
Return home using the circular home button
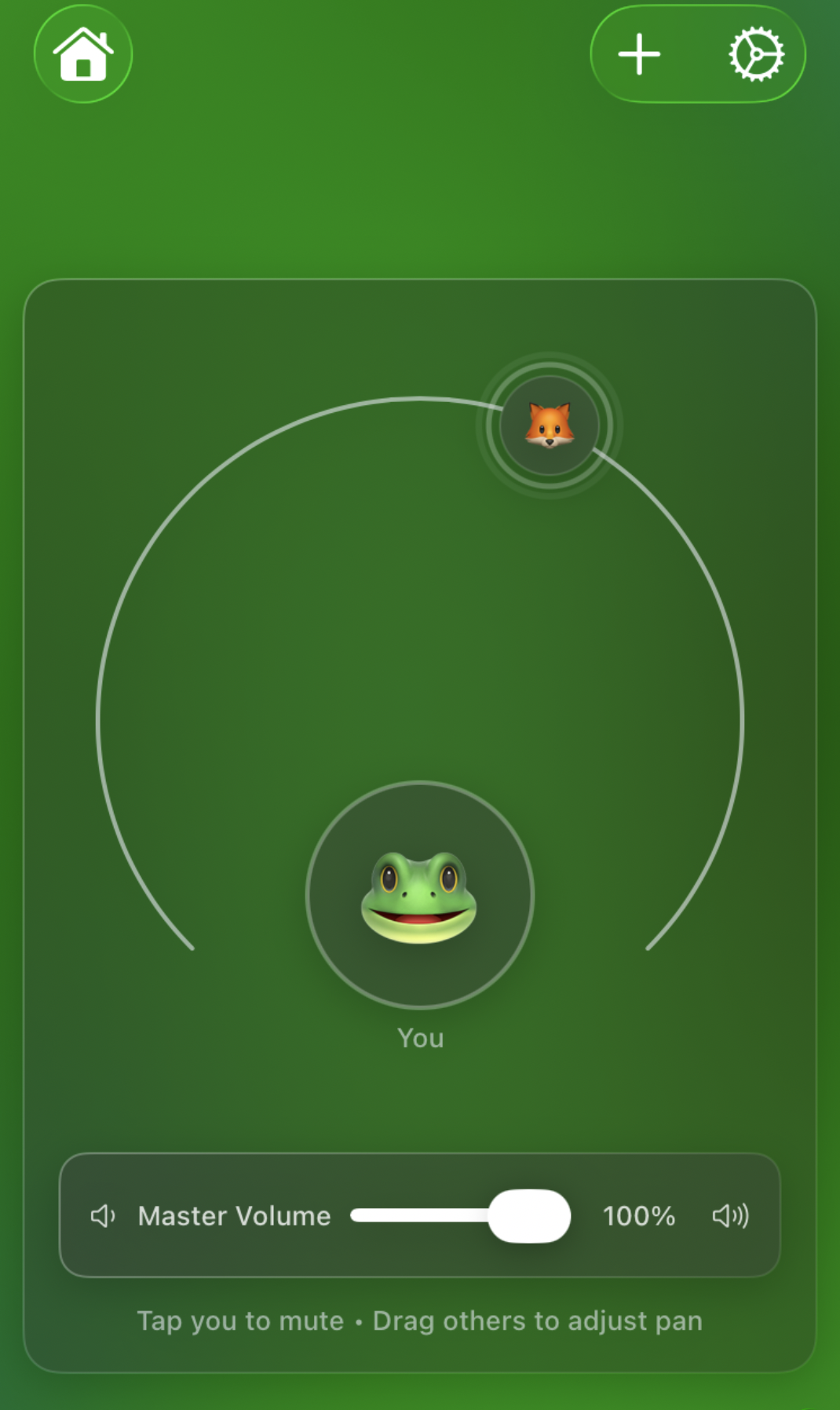pos(82,55)
